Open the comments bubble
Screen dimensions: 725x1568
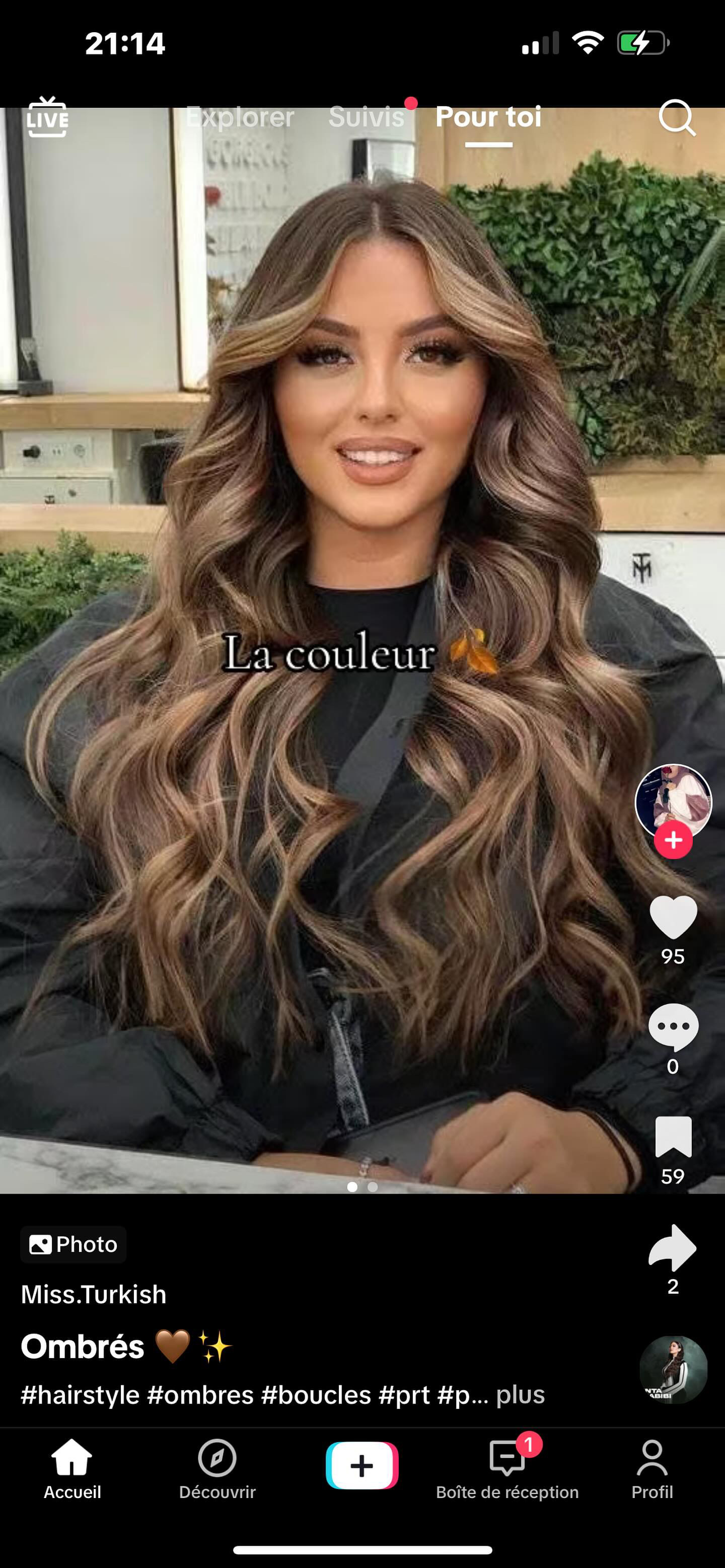tap(673, 1027)
